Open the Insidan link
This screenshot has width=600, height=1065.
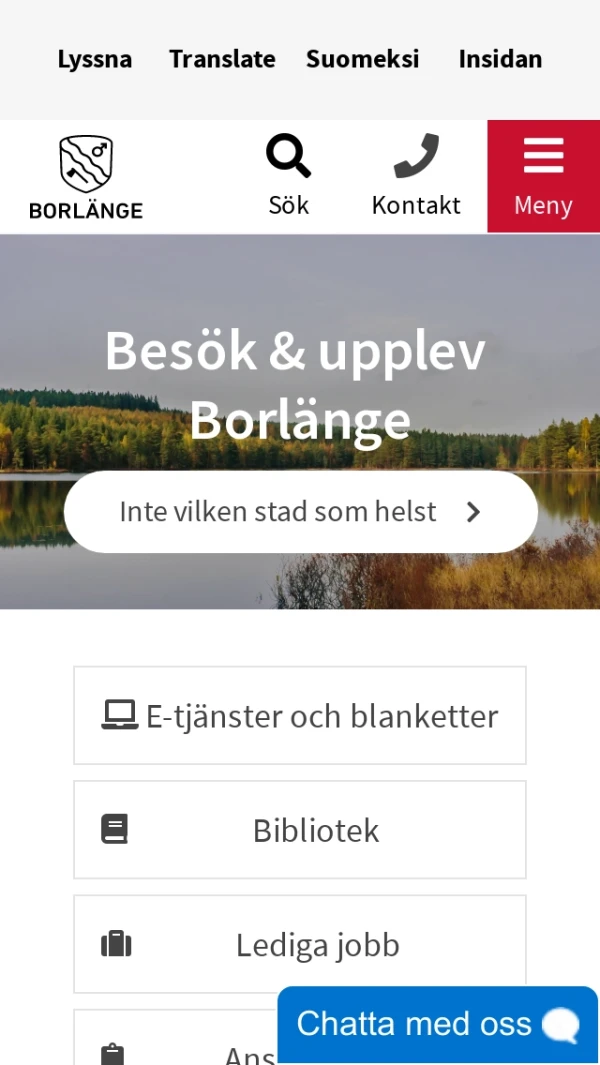coord(500,59)
